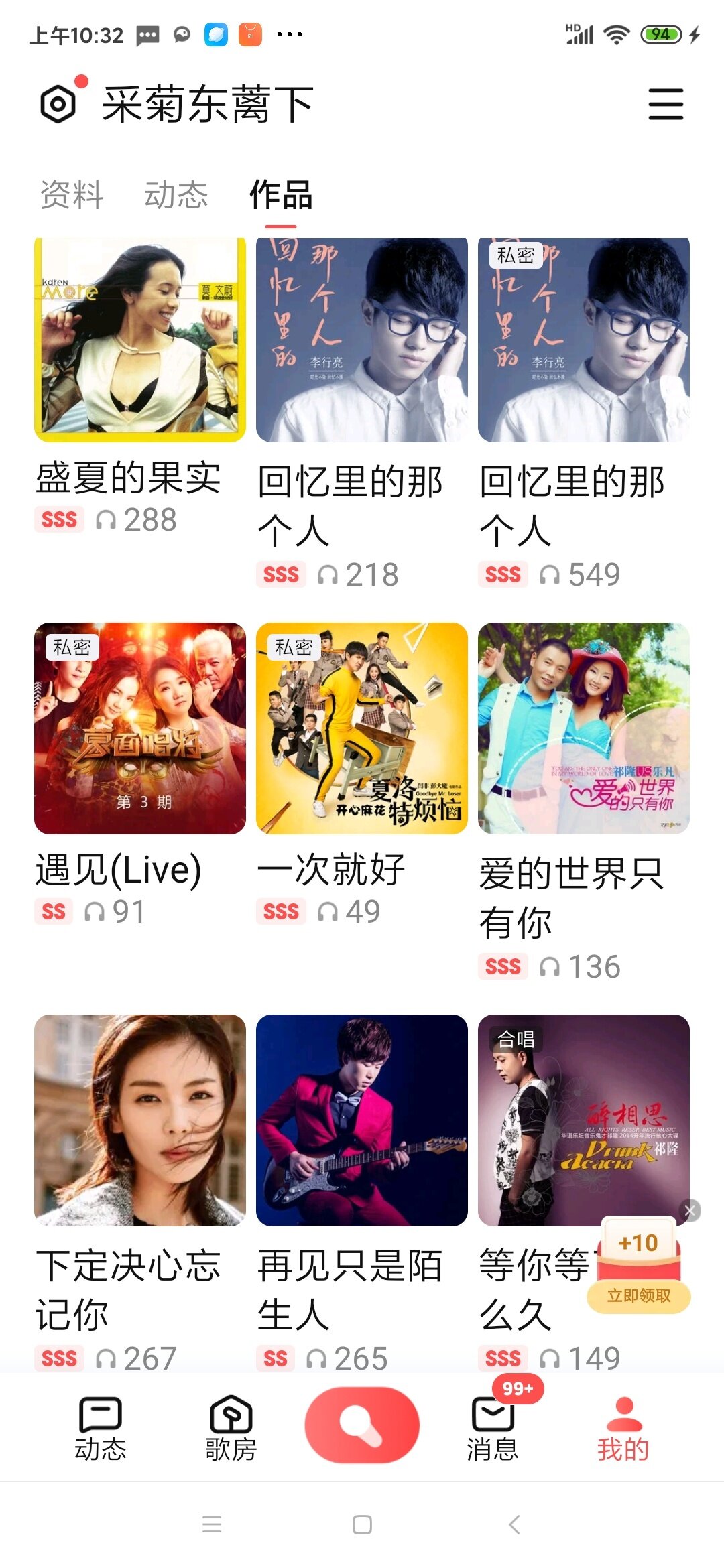Claim the +10 reward via 立即领取

pos(638,1295)
